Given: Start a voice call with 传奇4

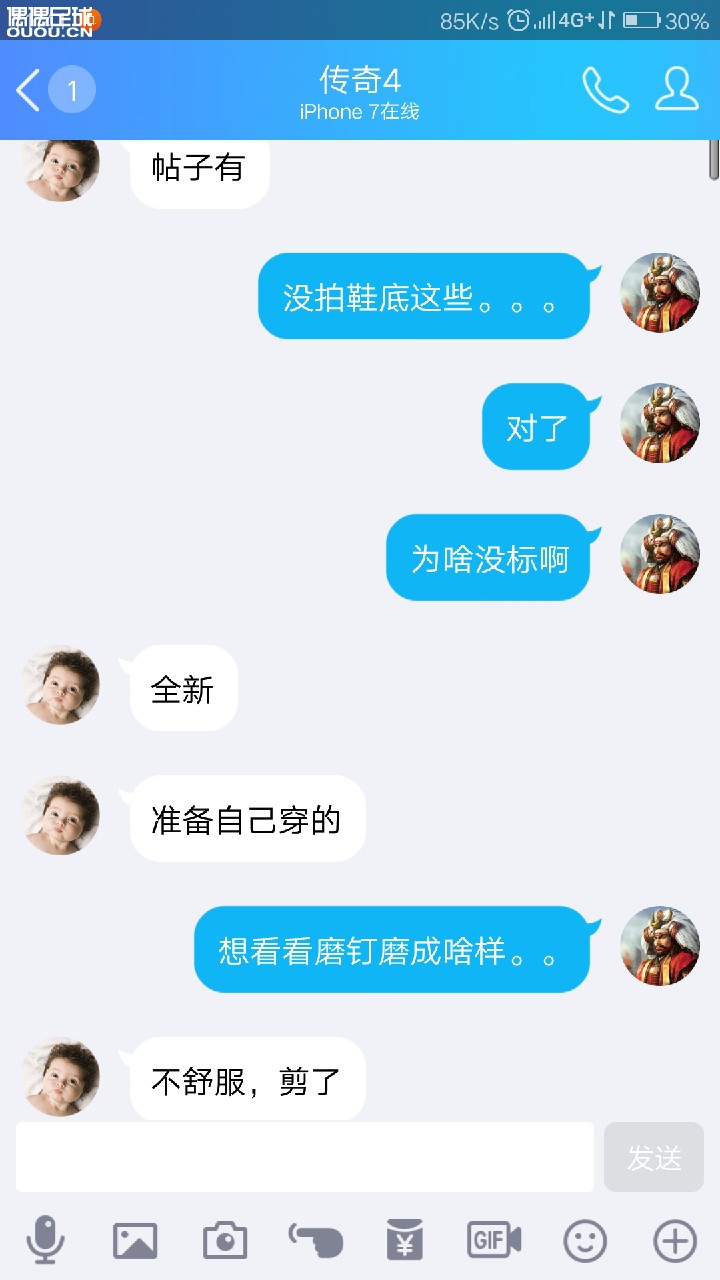Looking at the screenshot, I should (x=605, y=90).
